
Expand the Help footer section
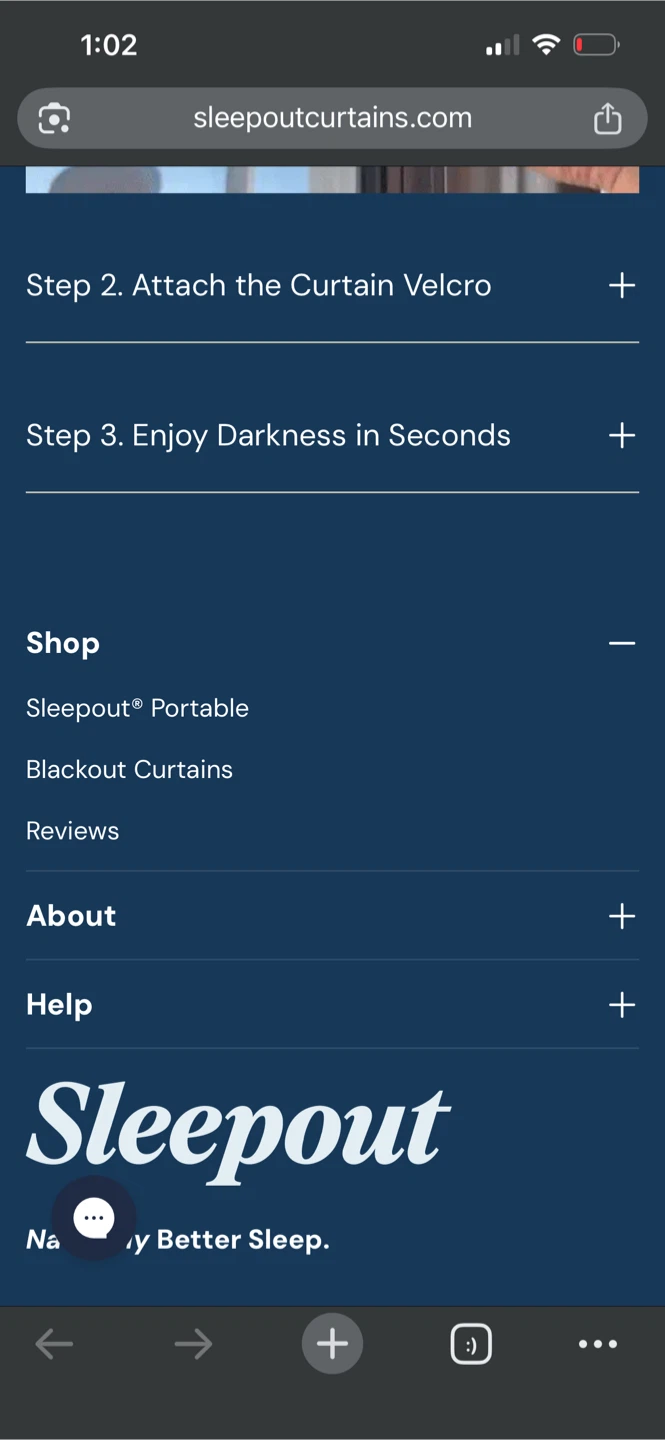pos(621,1005)
